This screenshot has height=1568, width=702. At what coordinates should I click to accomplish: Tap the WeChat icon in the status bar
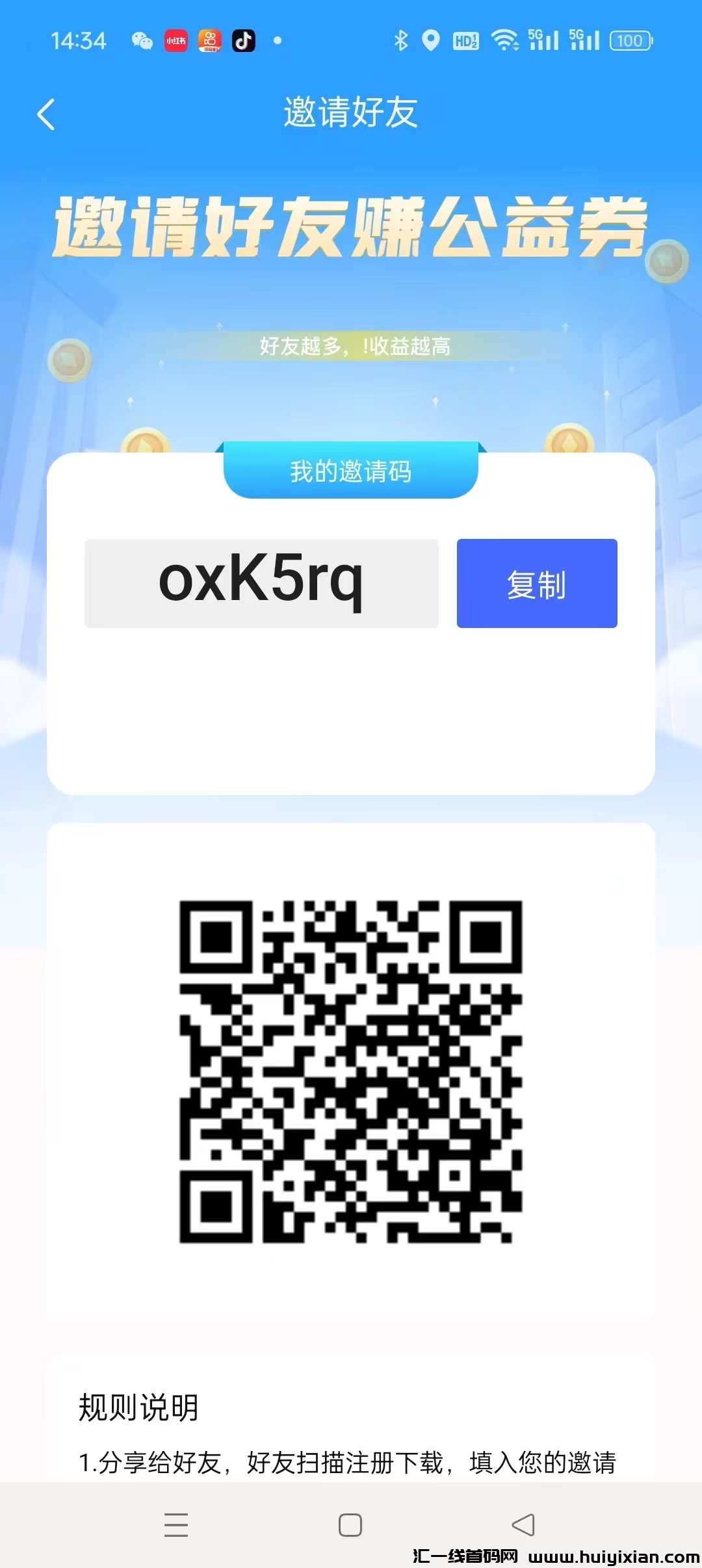142,41
